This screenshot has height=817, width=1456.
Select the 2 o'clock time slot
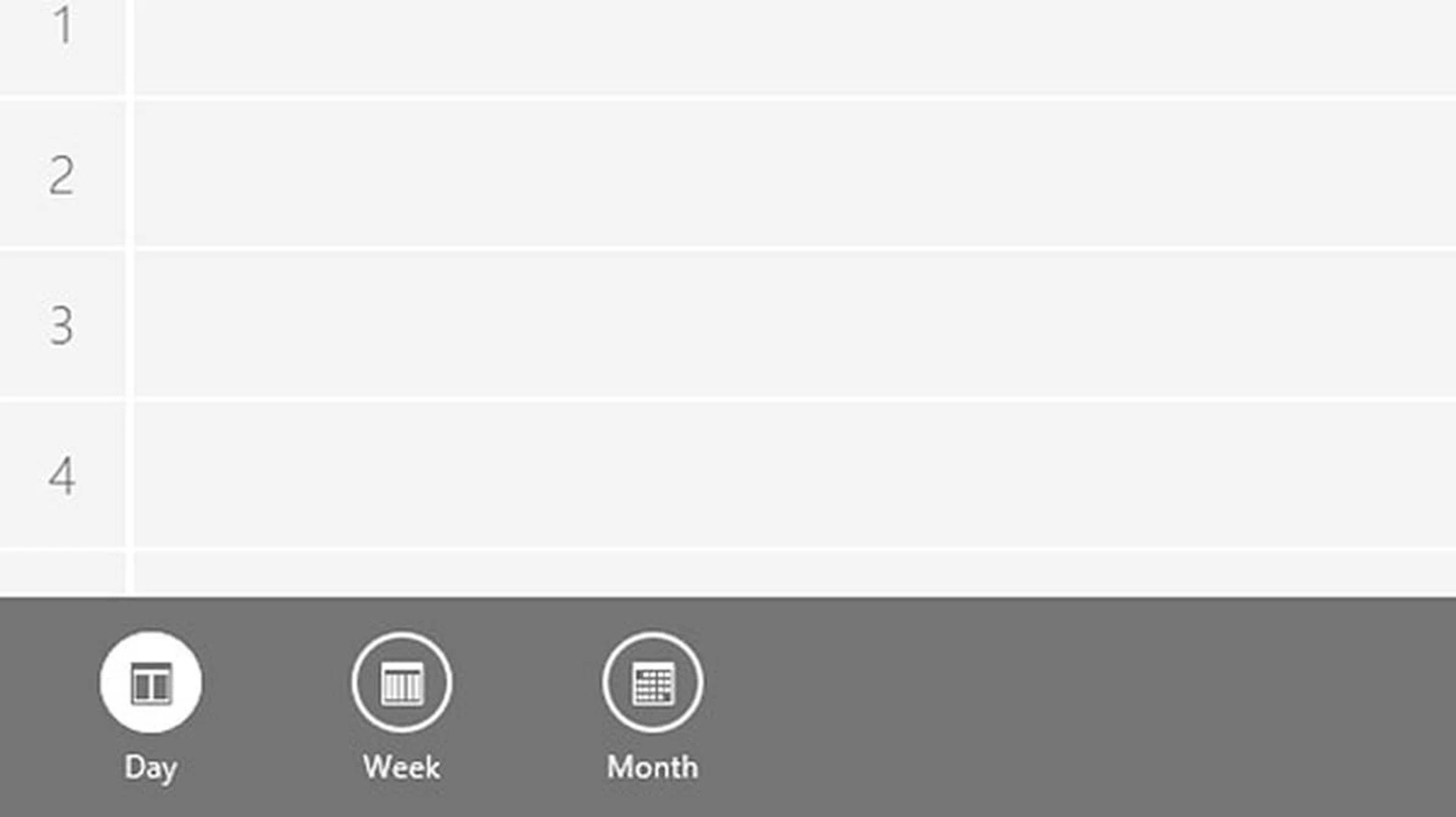[x=792, y=174]
